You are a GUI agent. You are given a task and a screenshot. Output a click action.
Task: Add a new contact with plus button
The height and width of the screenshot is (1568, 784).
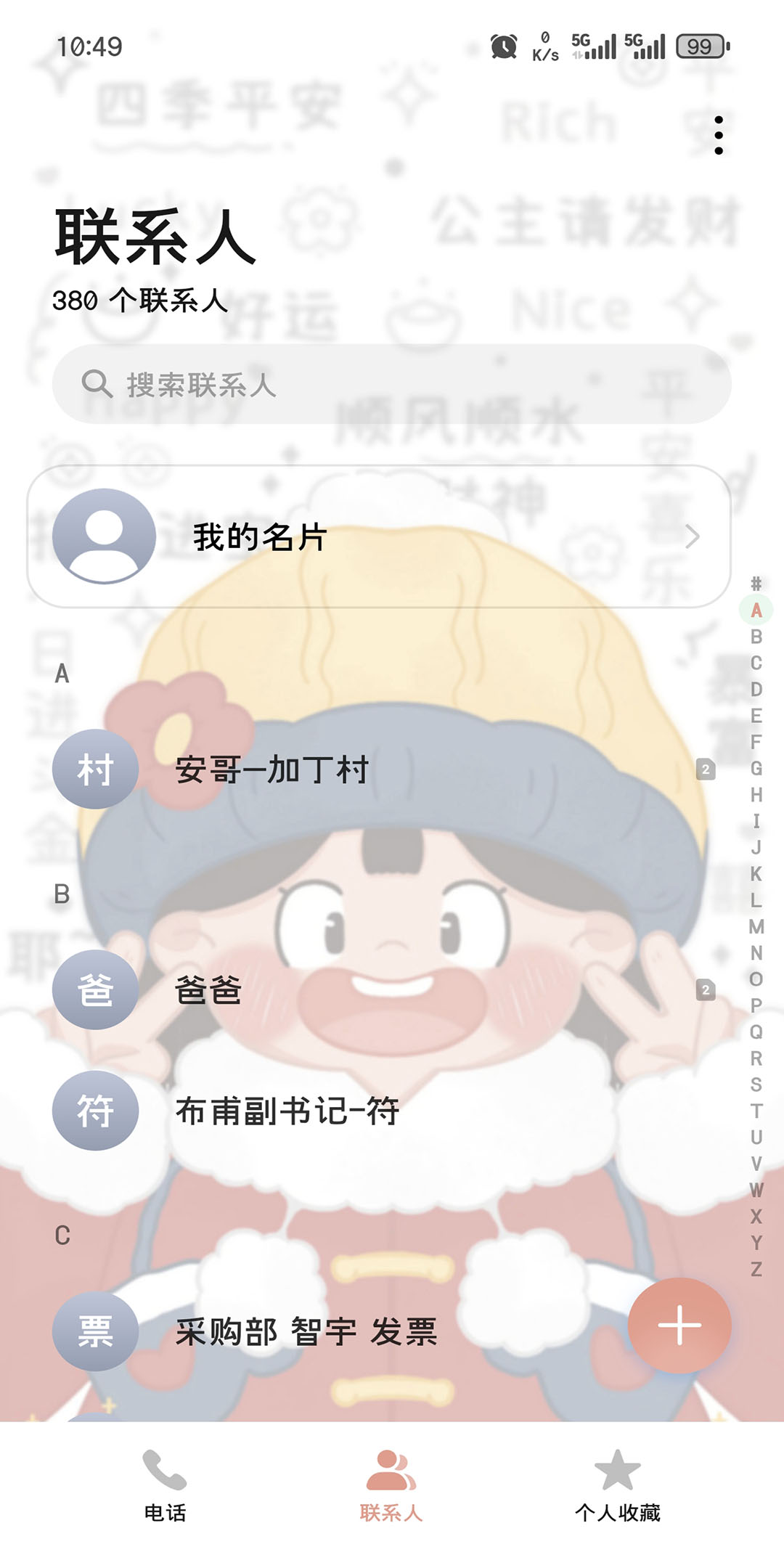coord(679,1325)
